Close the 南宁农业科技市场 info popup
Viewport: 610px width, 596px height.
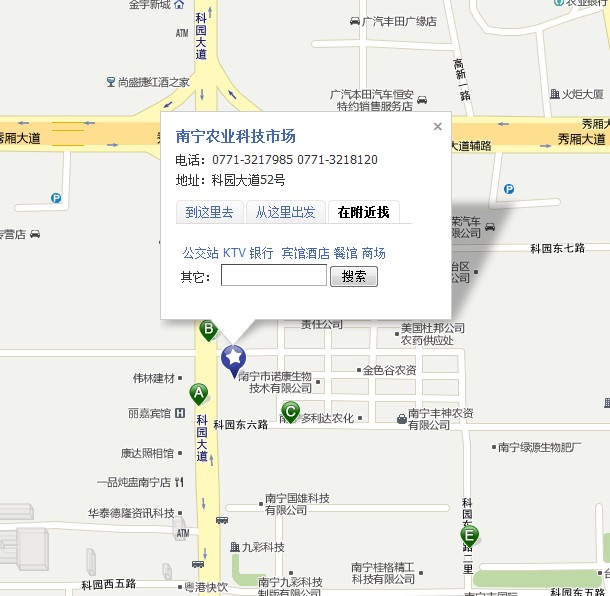click(x=437, y=127)
